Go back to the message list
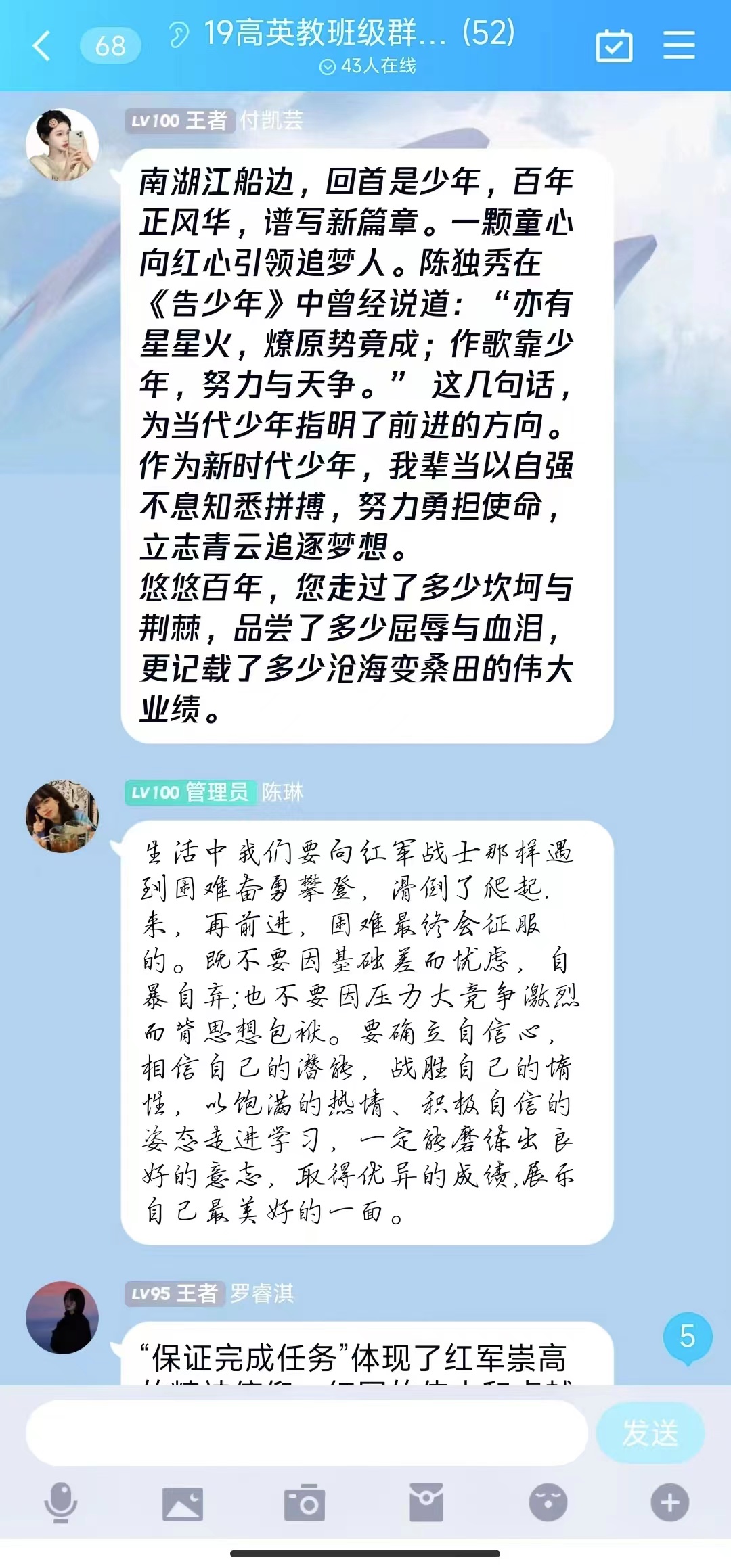Screen dimensions: 731x1568 42,46
